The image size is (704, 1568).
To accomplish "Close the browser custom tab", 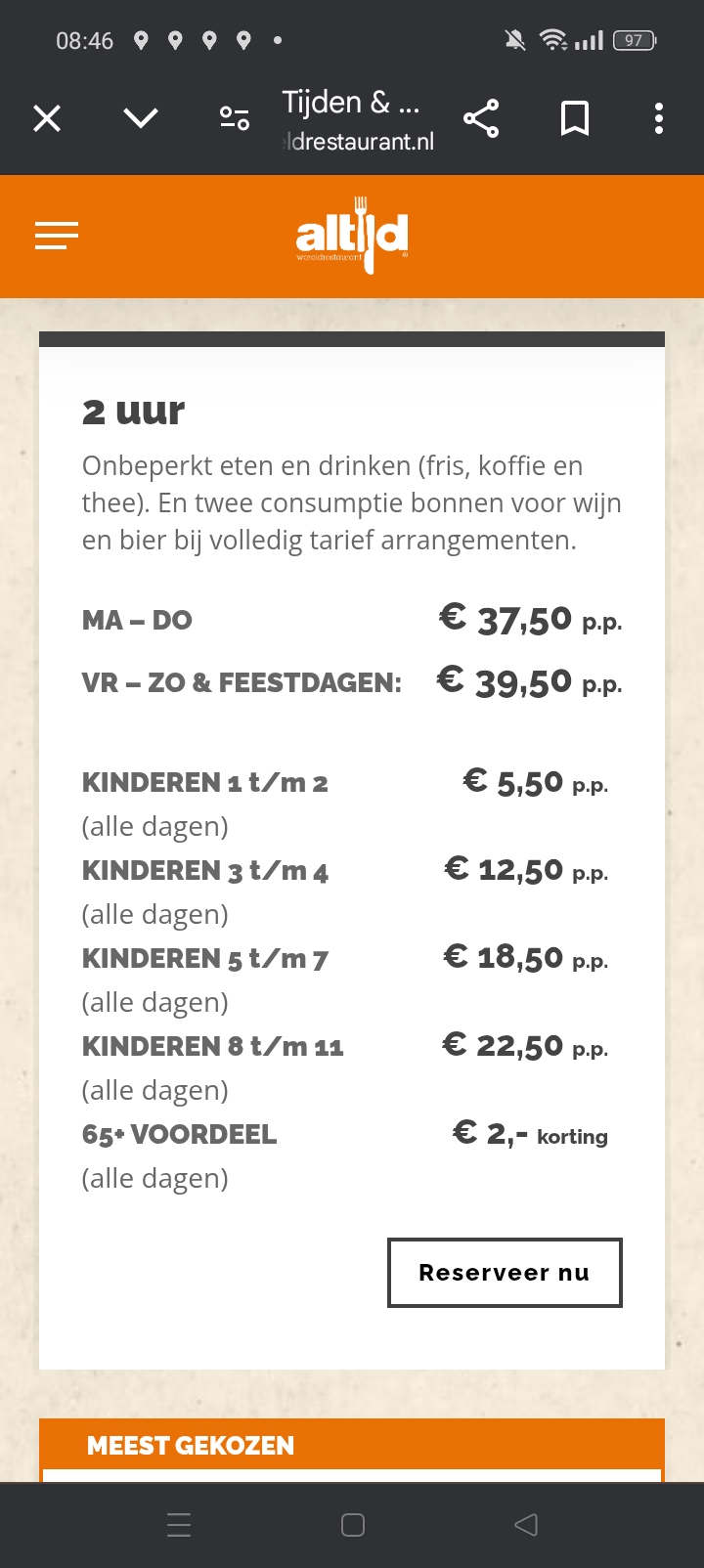I will click(x=47, y=119).
